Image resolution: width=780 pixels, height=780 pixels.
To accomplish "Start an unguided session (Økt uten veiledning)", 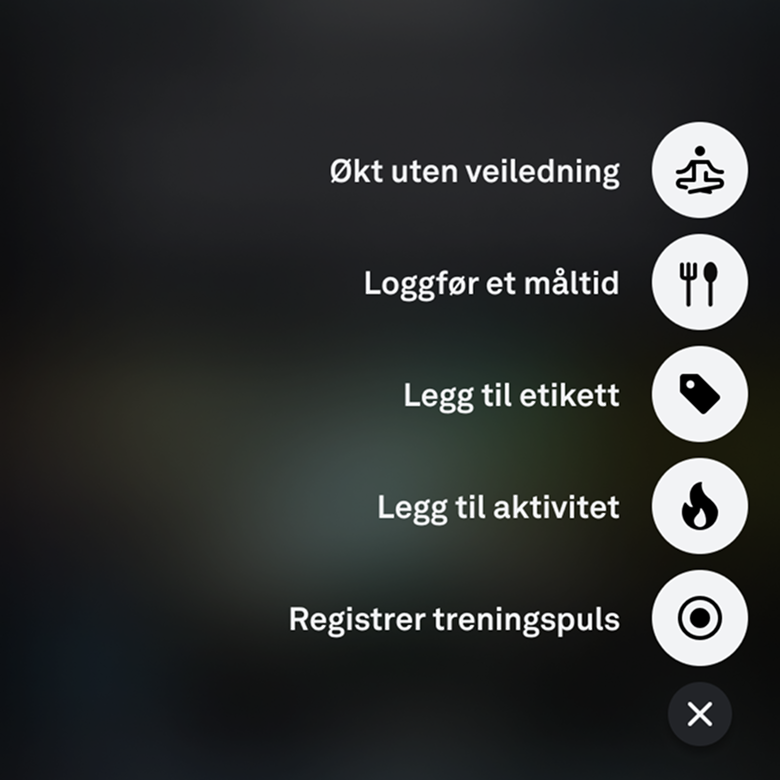I will pos(699,170).
